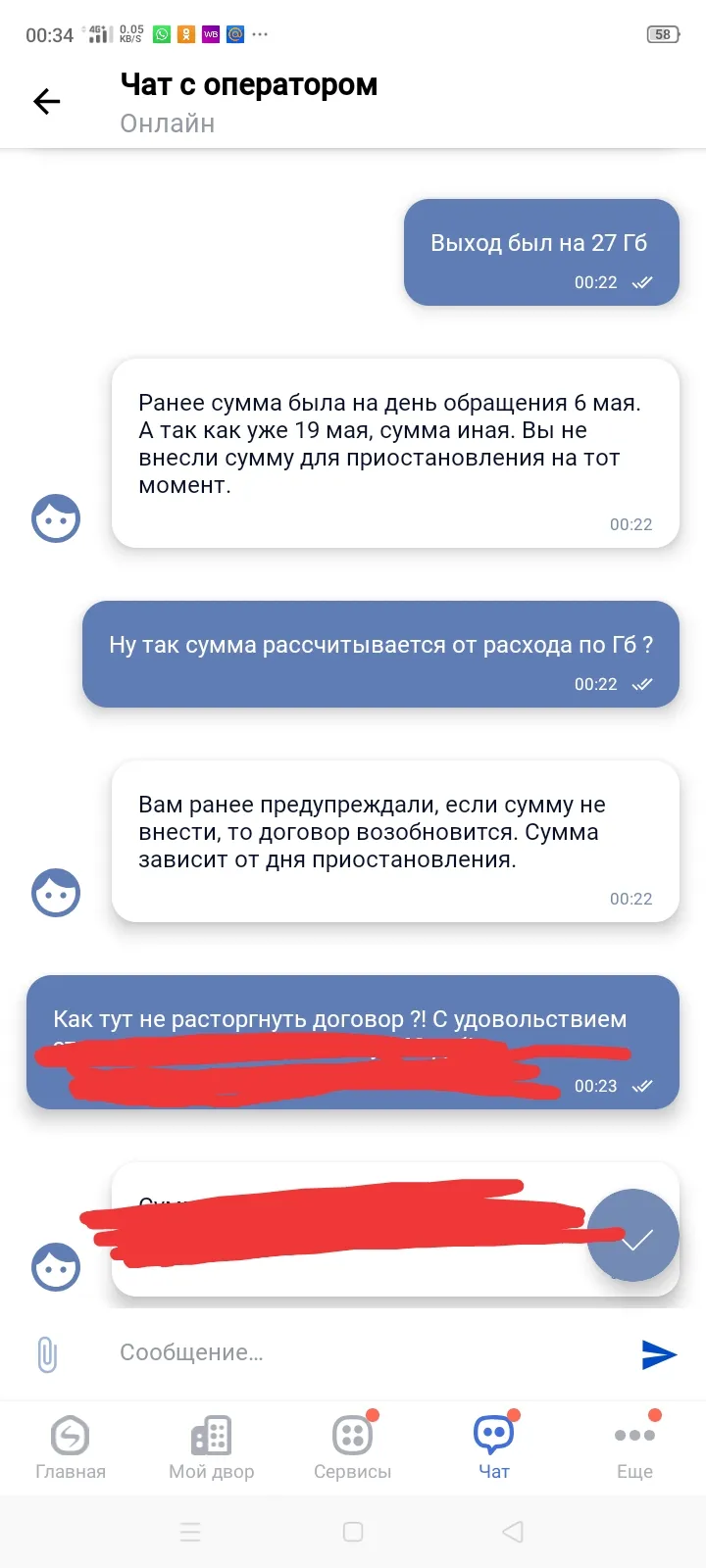Tap the floating checkmark button

pos(633,1236)
